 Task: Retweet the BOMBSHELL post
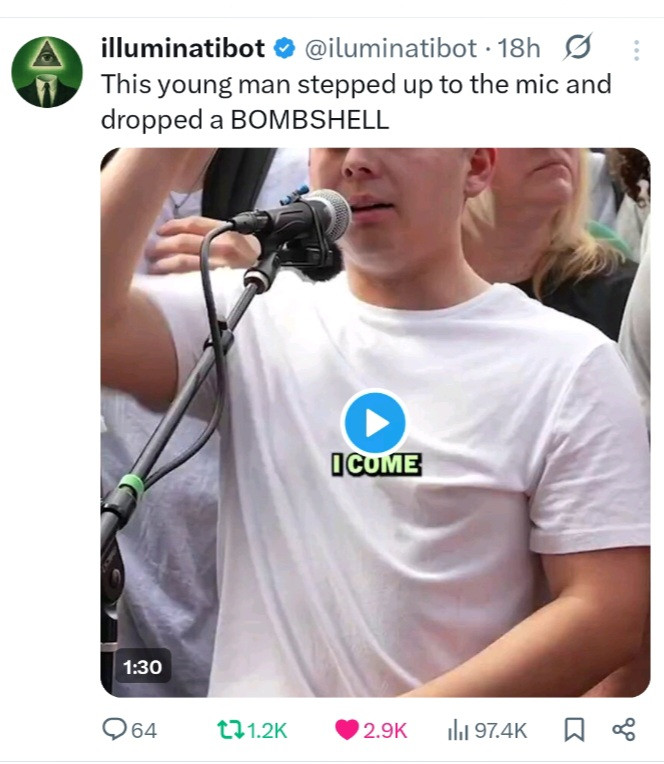(x=231, y=730)
